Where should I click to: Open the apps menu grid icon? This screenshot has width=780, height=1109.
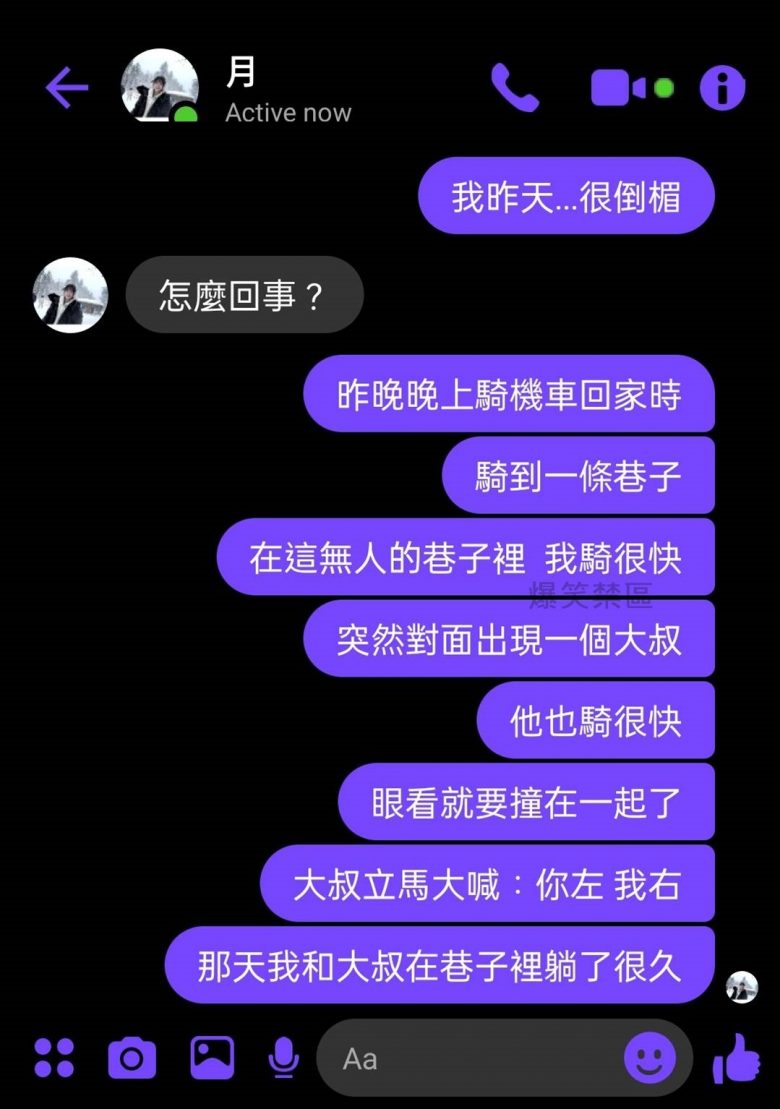pos(54,1057)
